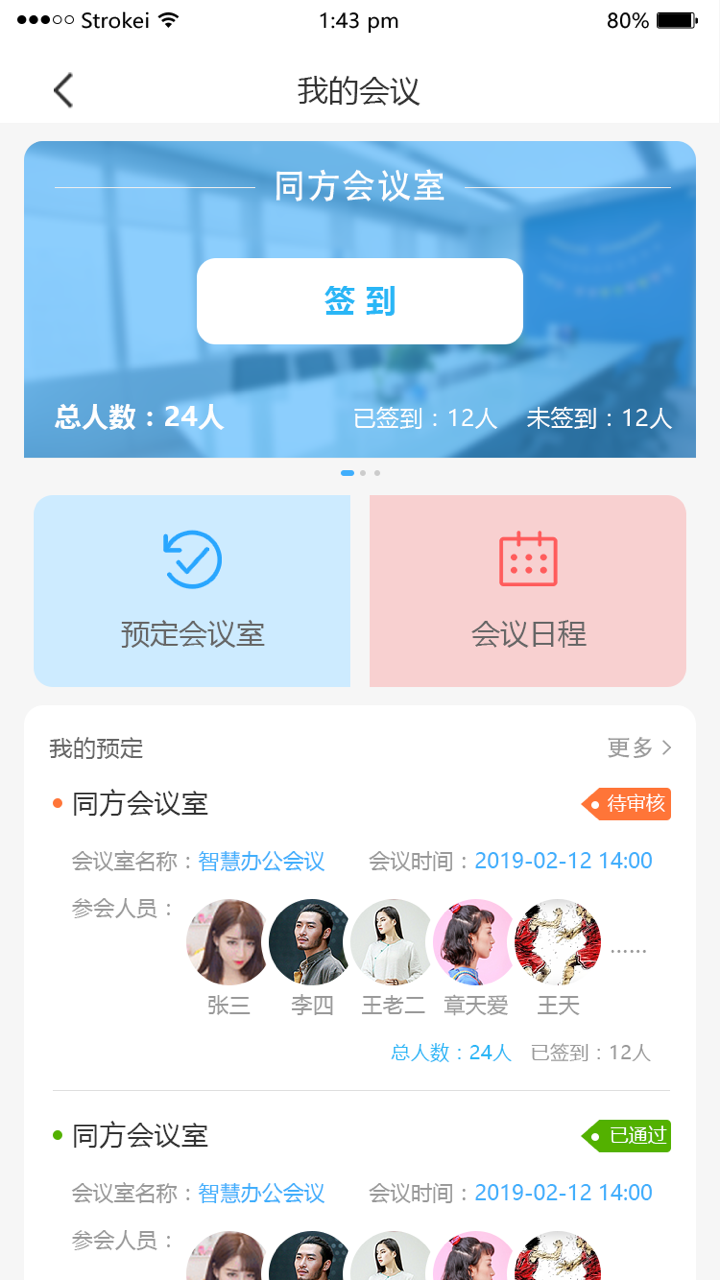Show more attendees via the ellipsis

point(628,950)
